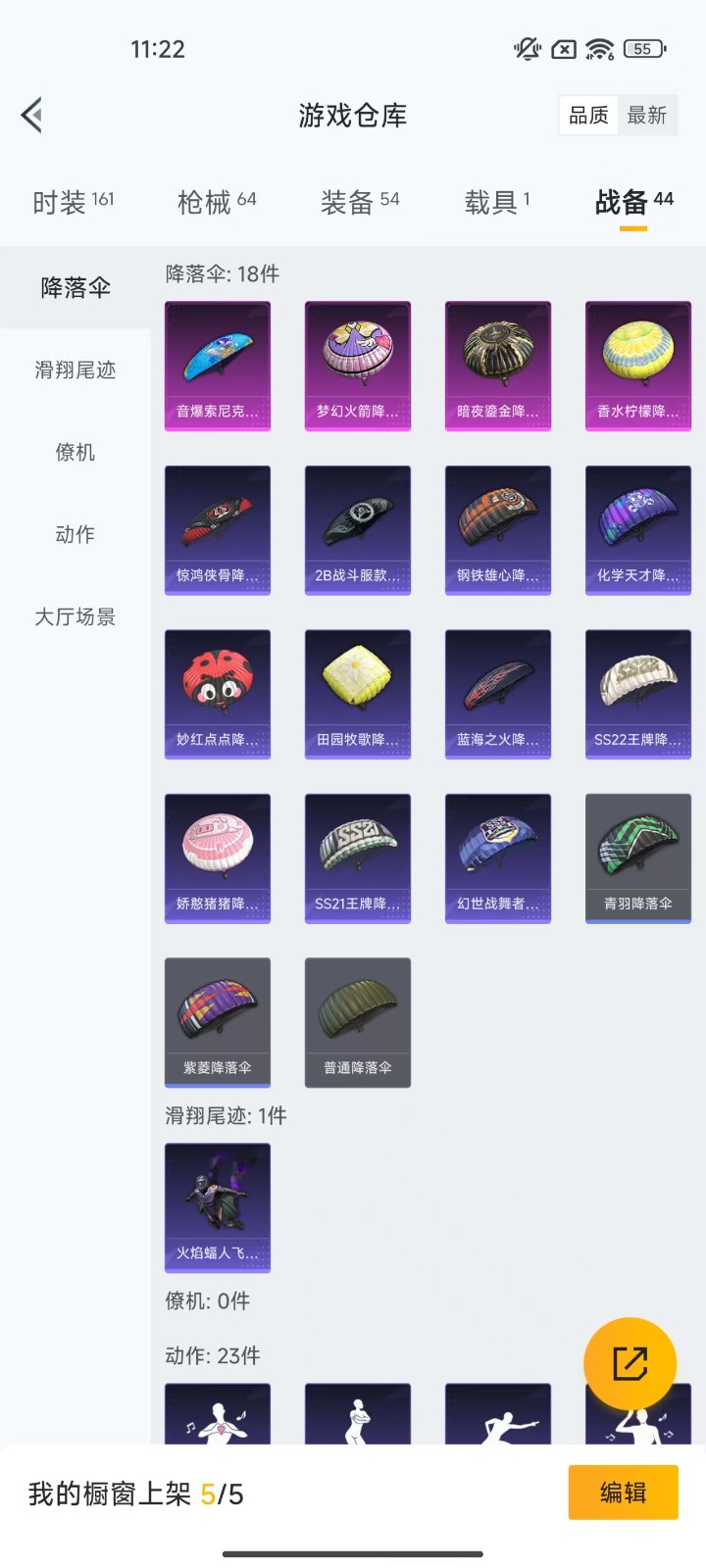This screenshot has width=706, height=1568.
Task: Go back from 游戏仓库
Action: point(32,116)
